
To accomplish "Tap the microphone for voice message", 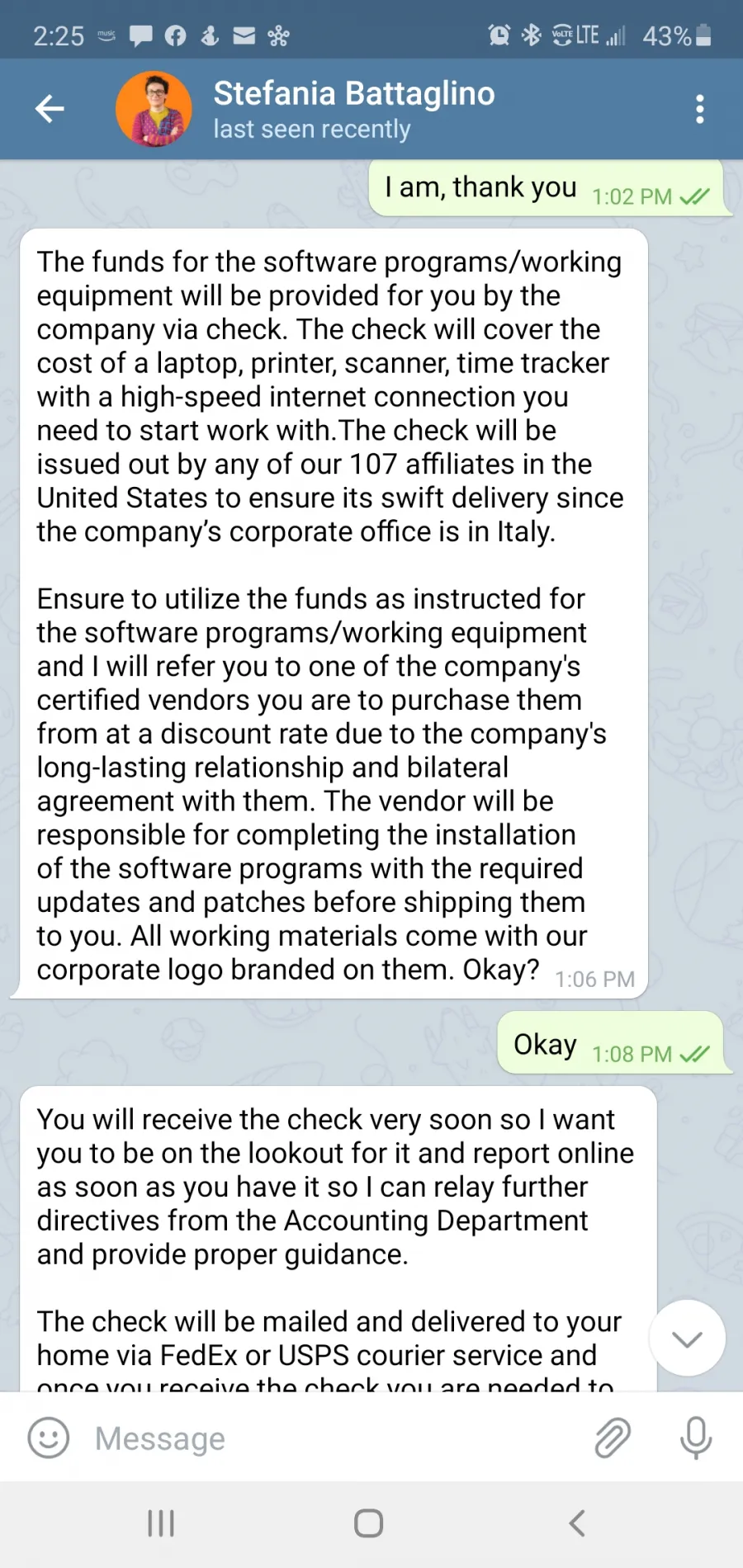I will click(x=696, y=1438).
